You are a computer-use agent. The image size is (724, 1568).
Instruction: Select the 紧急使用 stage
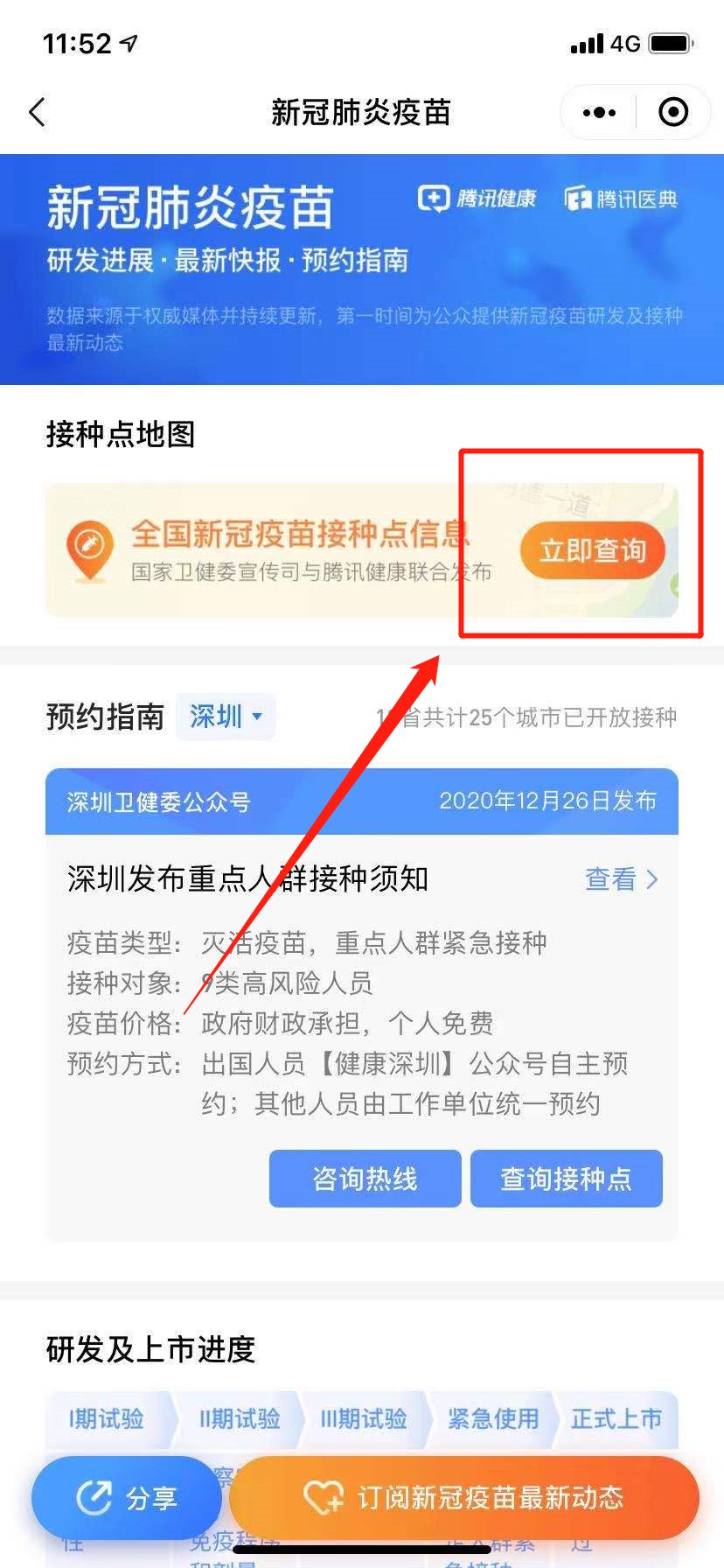(492, 1418)
